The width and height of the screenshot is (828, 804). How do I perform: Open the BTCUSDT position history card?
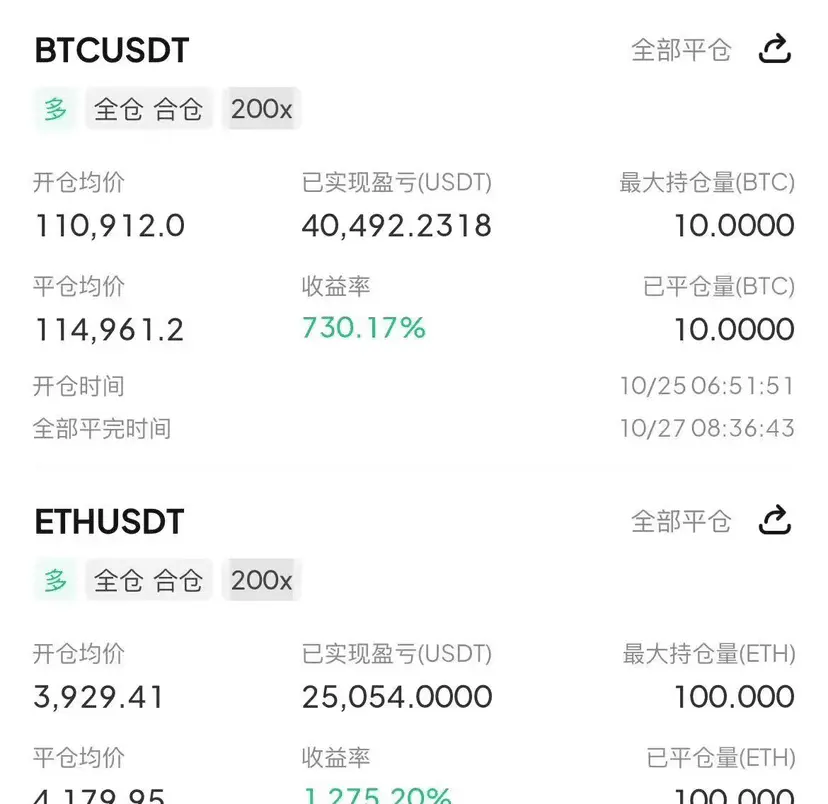112,50
